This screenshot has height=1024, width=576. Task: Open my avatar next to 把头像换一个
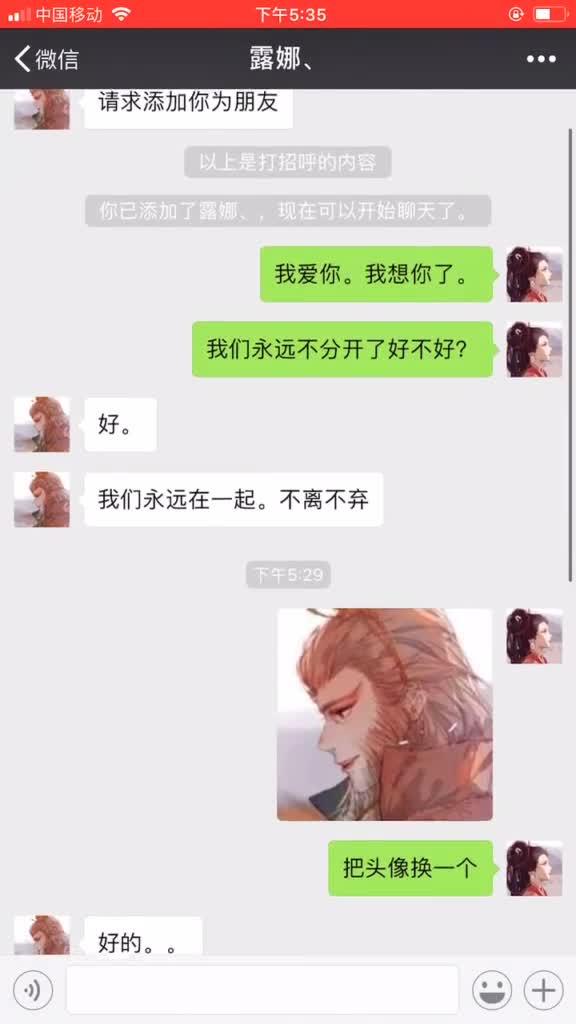(x=534, y=868)
